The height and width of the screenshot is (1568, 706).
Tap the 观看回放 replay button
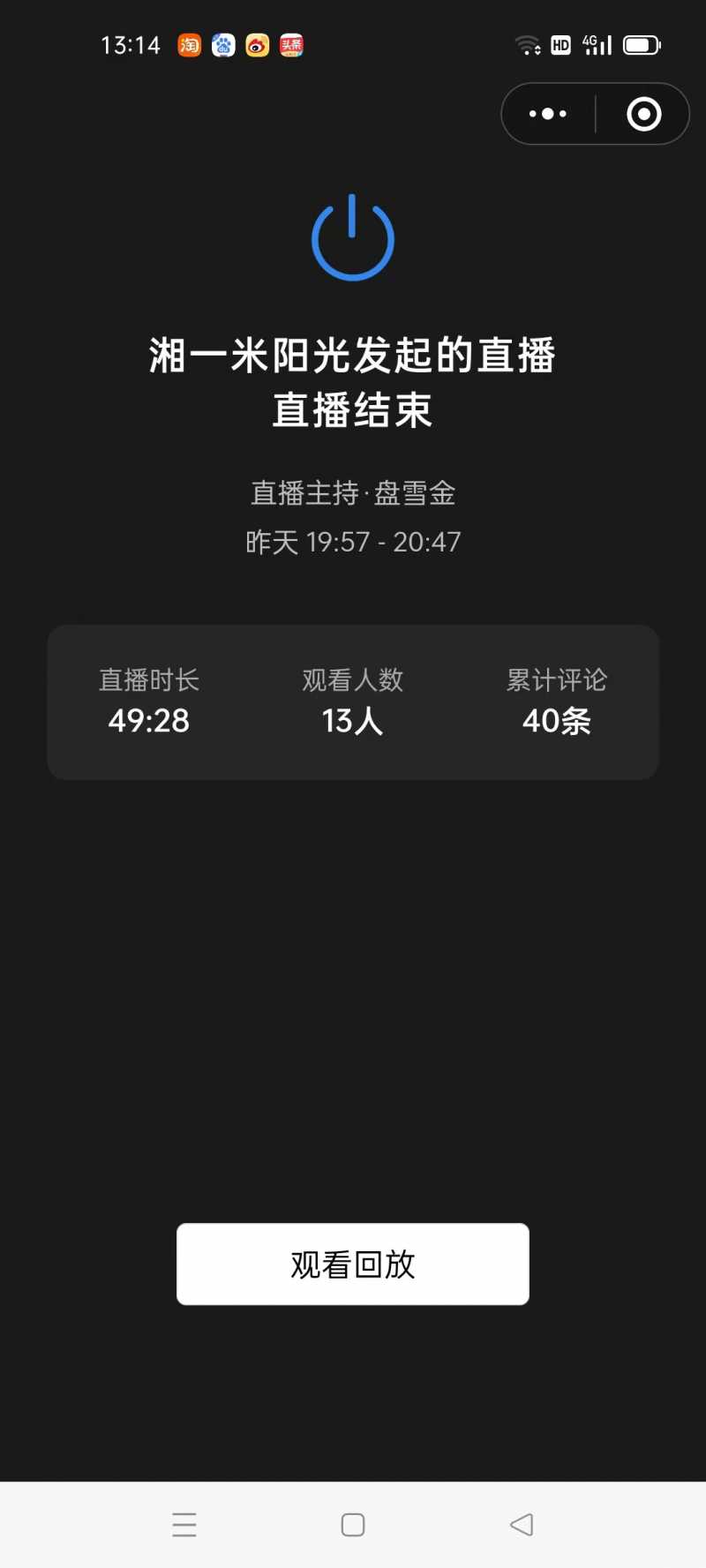[353, 1264]
